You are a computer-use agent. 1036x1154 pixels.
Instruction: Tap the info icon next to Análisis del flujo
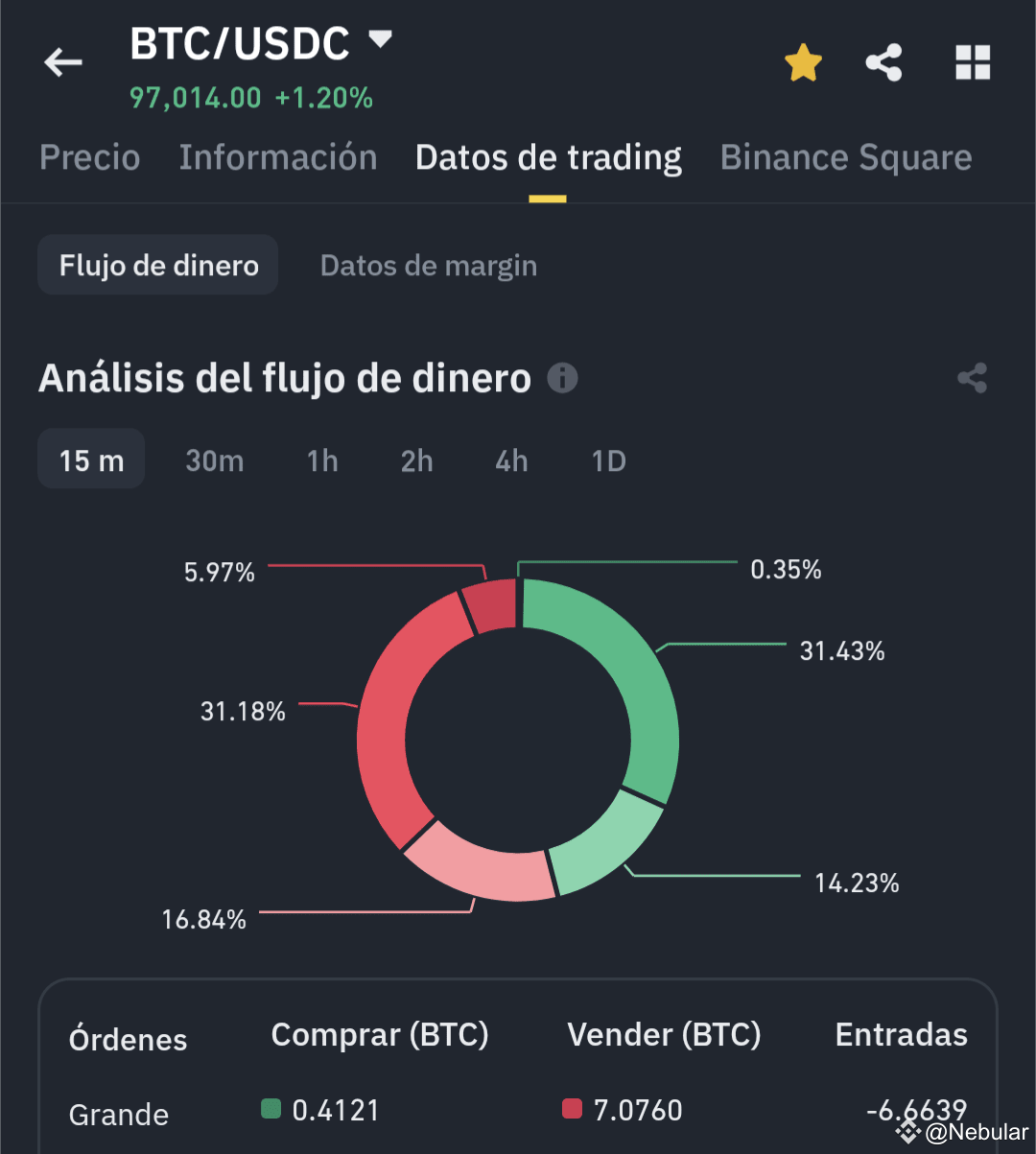[x=564, y=378]
